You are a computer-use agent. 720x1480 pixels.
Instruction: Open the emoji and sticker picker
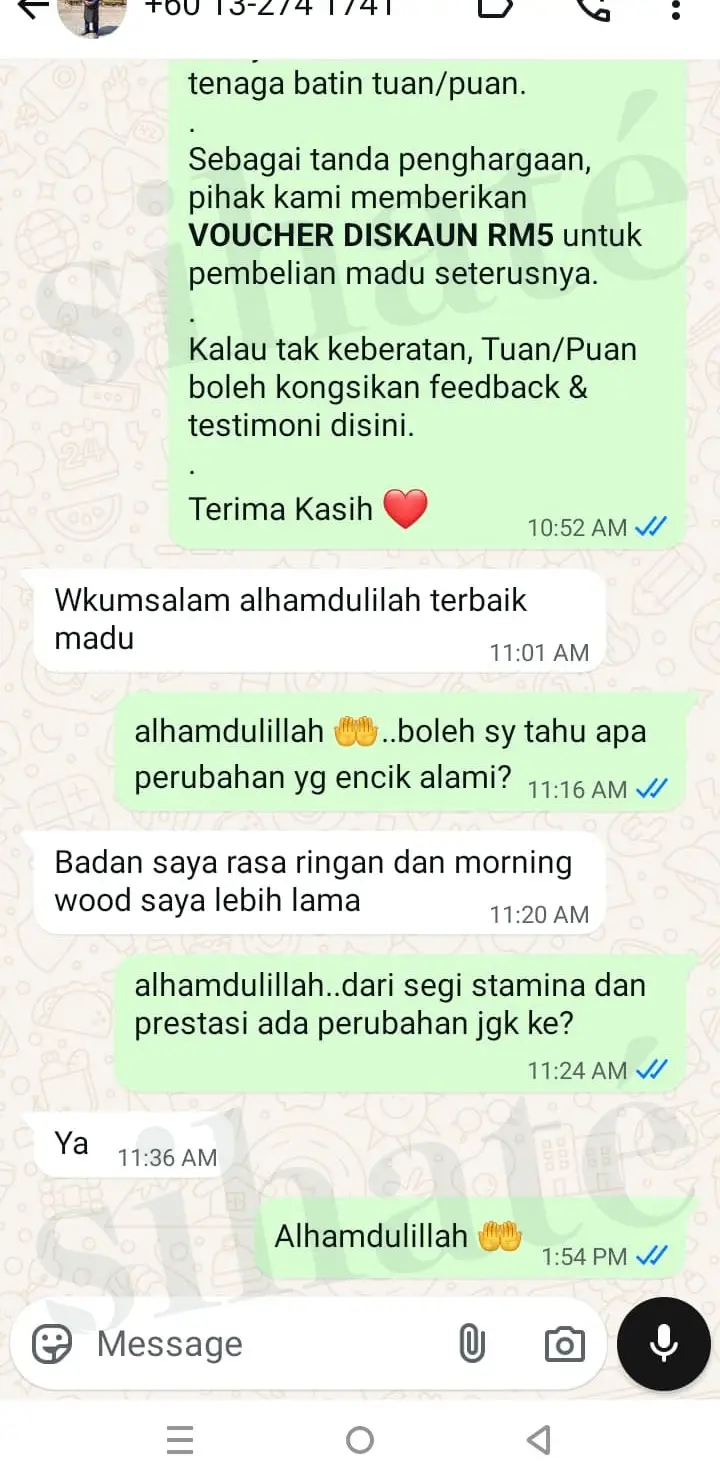52,1344
